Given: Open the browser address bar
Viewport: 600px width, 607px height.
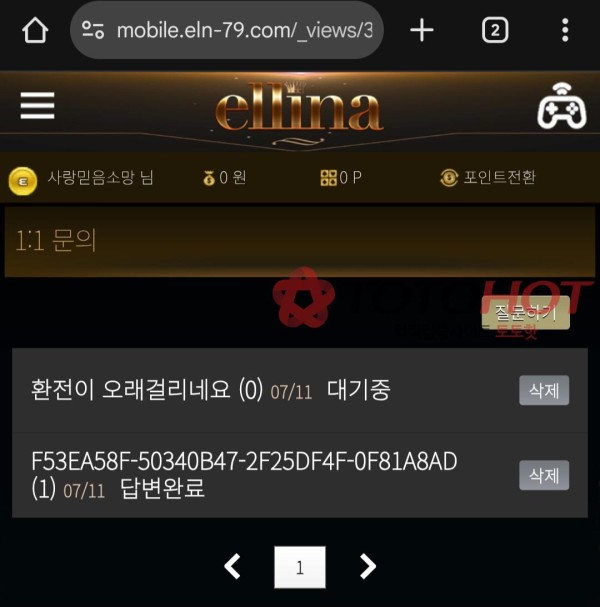Looking at the screenshot, I should click(x=228, y=30).
